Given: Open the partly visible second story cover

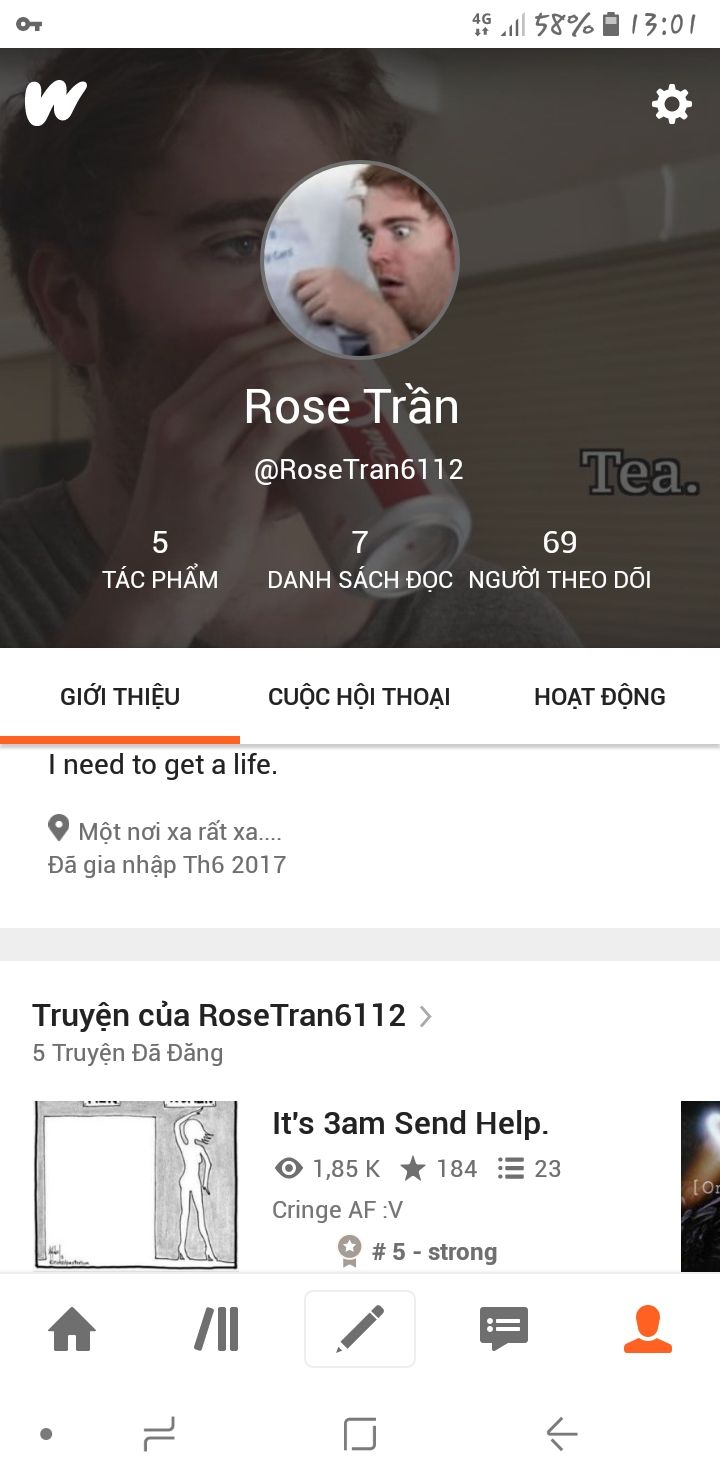Looking at the screenshot, I should tap(700, 1186).
